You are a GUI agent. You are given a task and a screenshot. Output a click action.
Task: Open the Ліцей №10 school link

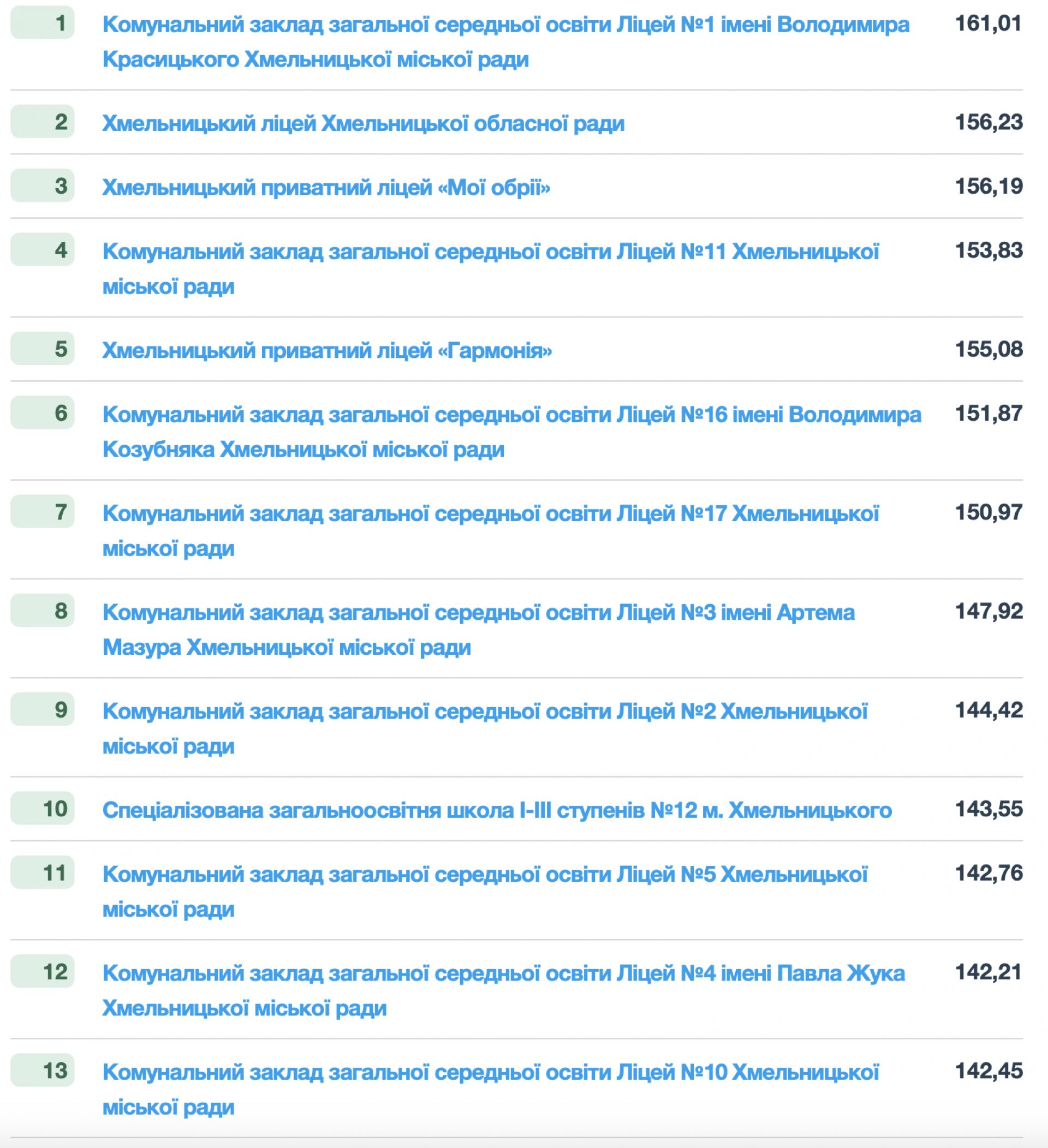pos(490,1072)
